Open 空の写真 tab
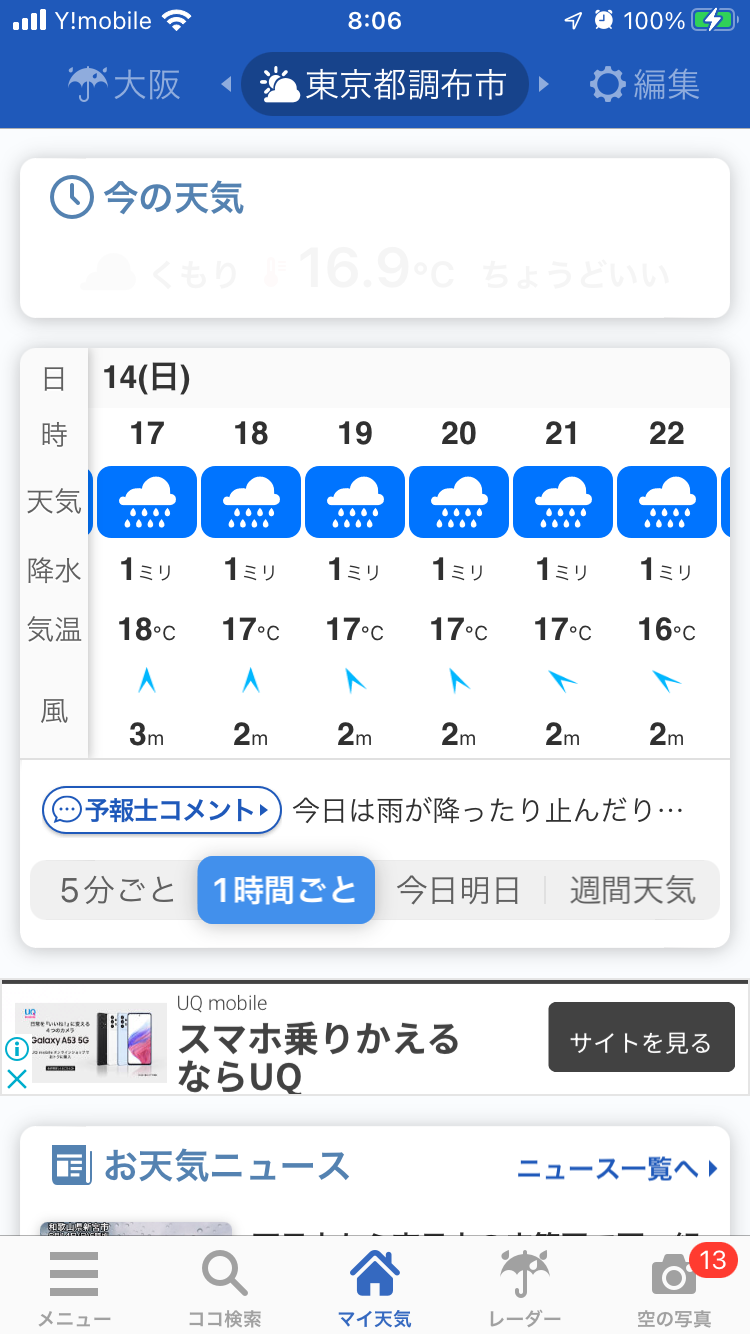This screenshot has width=750, height=1334. [x=674, y=1288]
